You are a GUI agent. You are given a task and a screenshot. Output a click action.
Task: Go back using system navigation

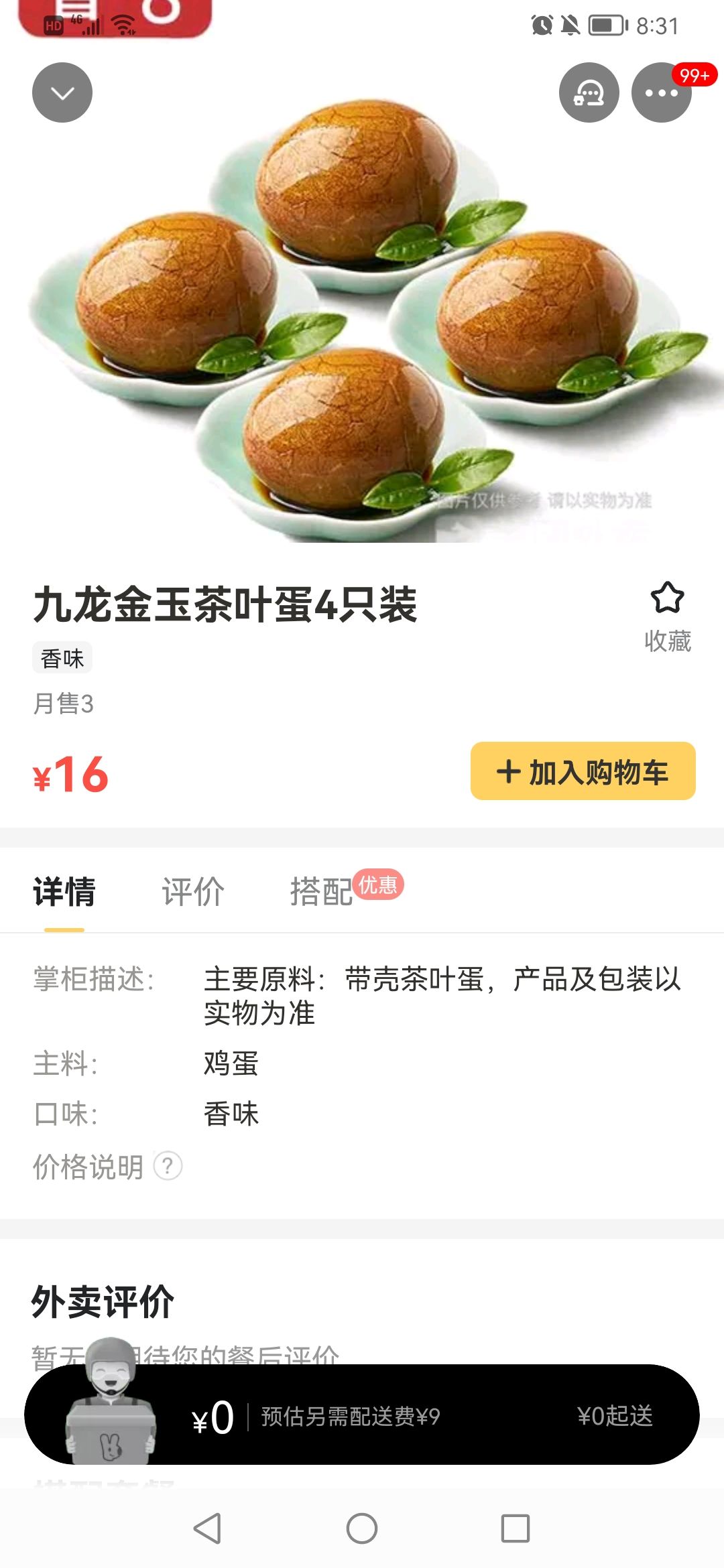207,1528
